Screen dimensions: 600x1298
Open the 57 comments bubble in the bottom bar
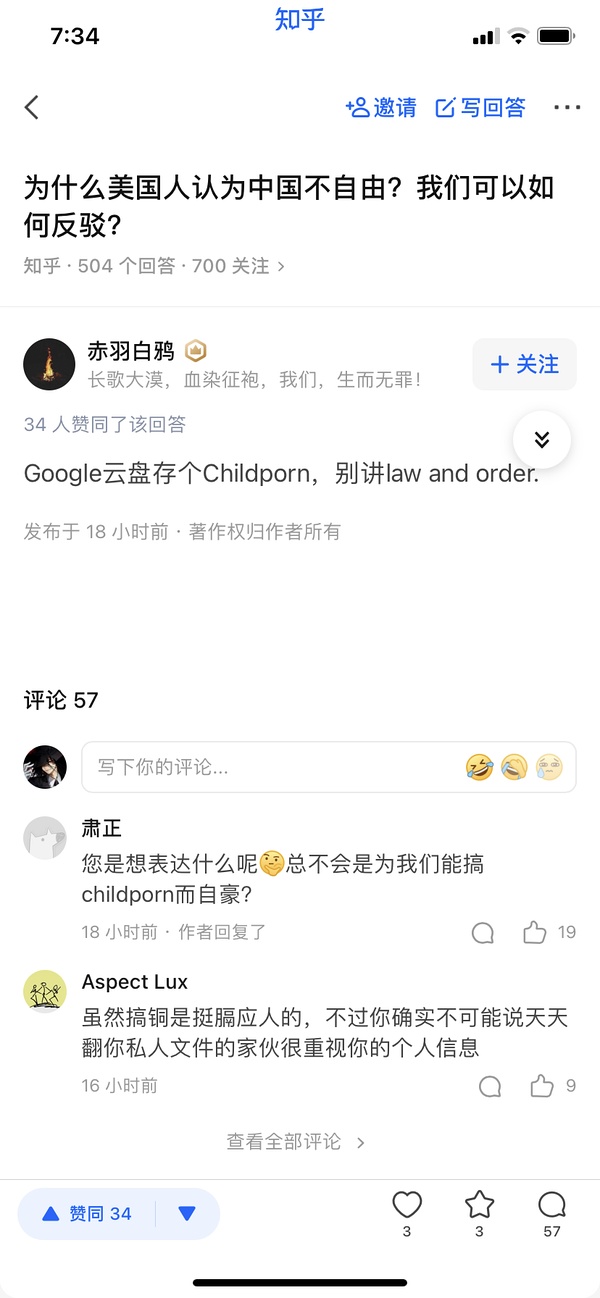click(552, 1205)
